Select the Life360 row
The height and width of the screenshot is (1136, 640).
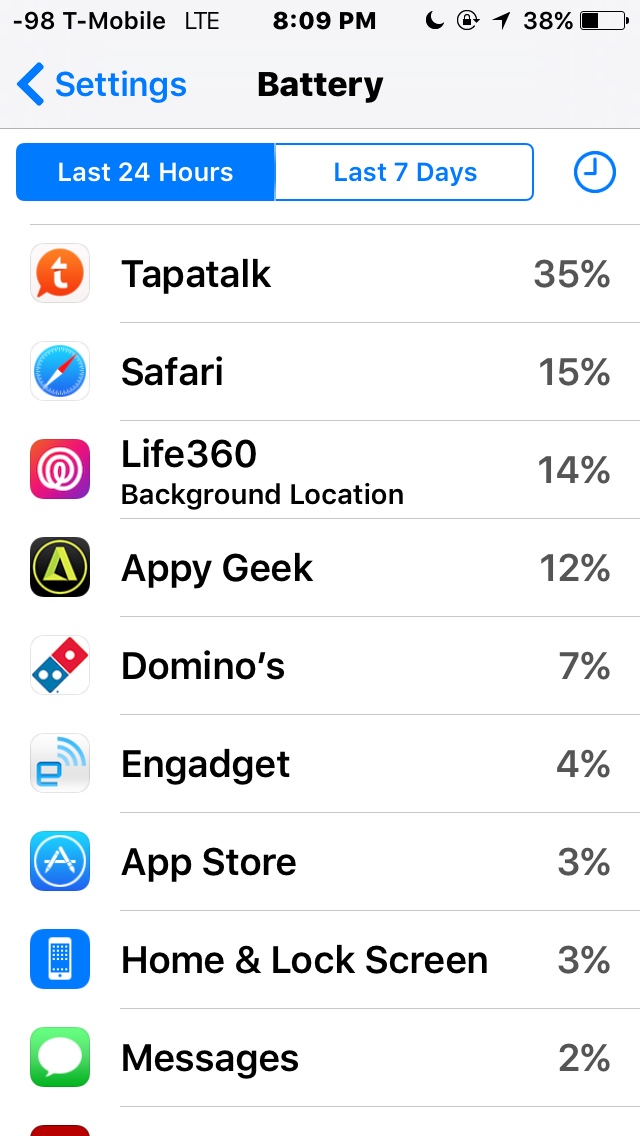pyautogui.click(x=320, y=470)
